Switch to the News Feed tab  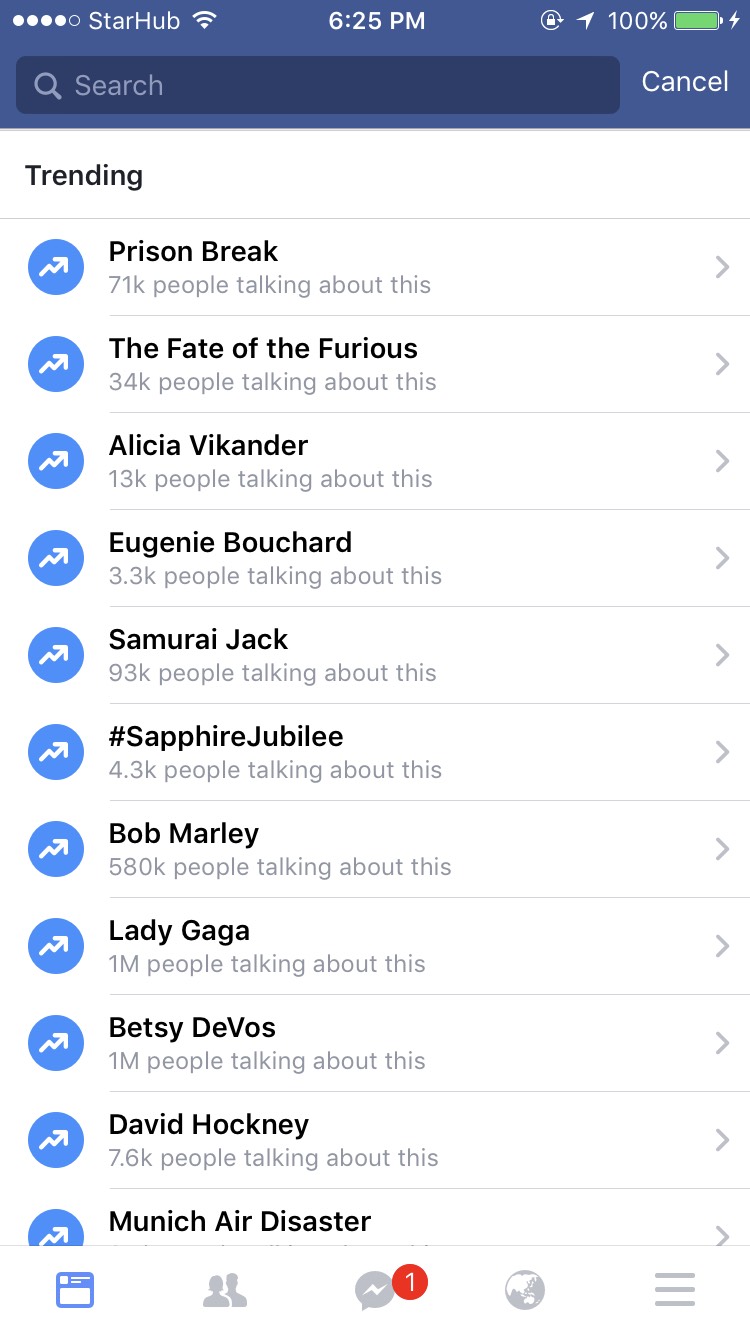pos(75,1290)
